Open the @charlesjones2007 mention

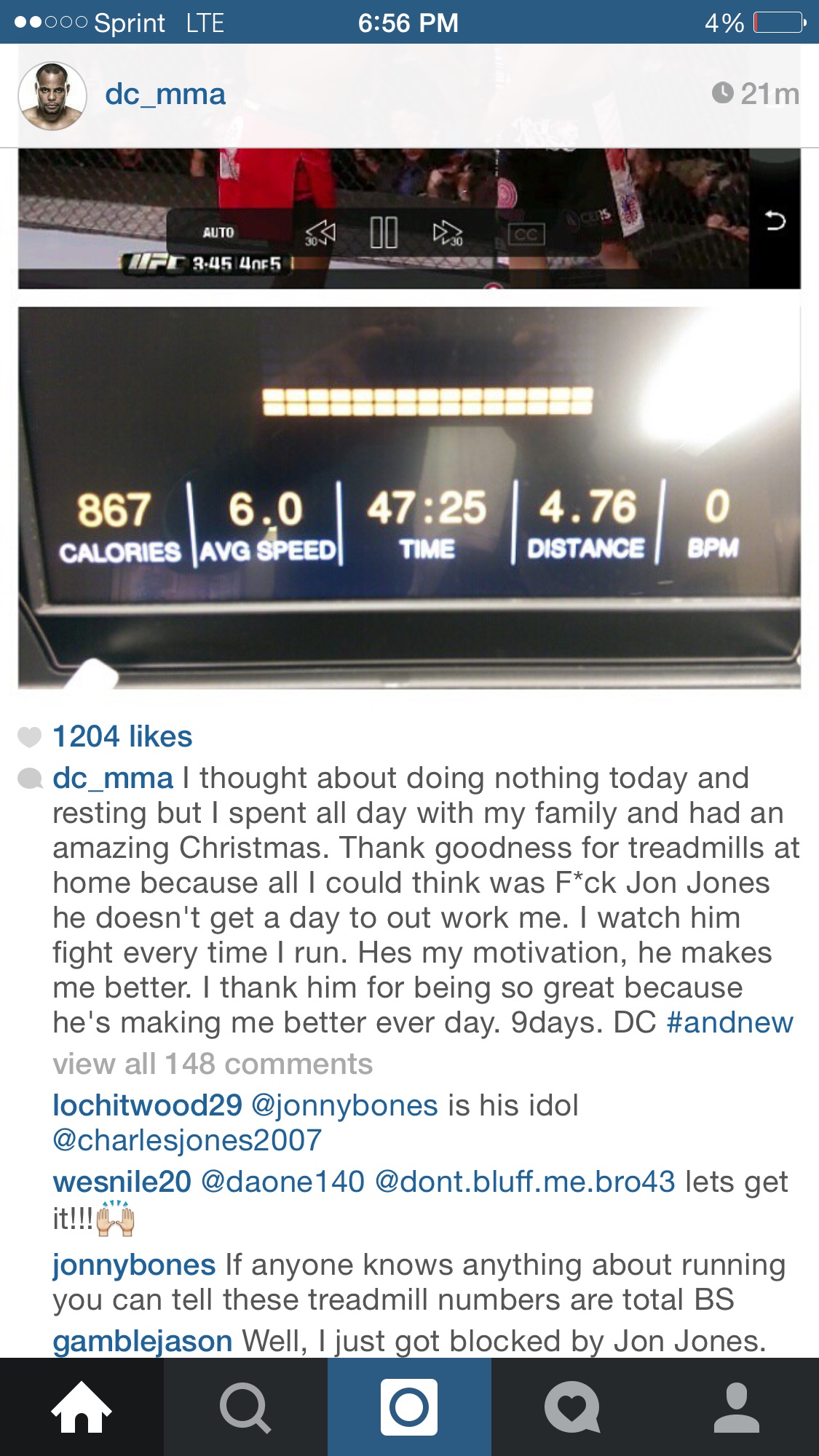[x=187, y=1140]
